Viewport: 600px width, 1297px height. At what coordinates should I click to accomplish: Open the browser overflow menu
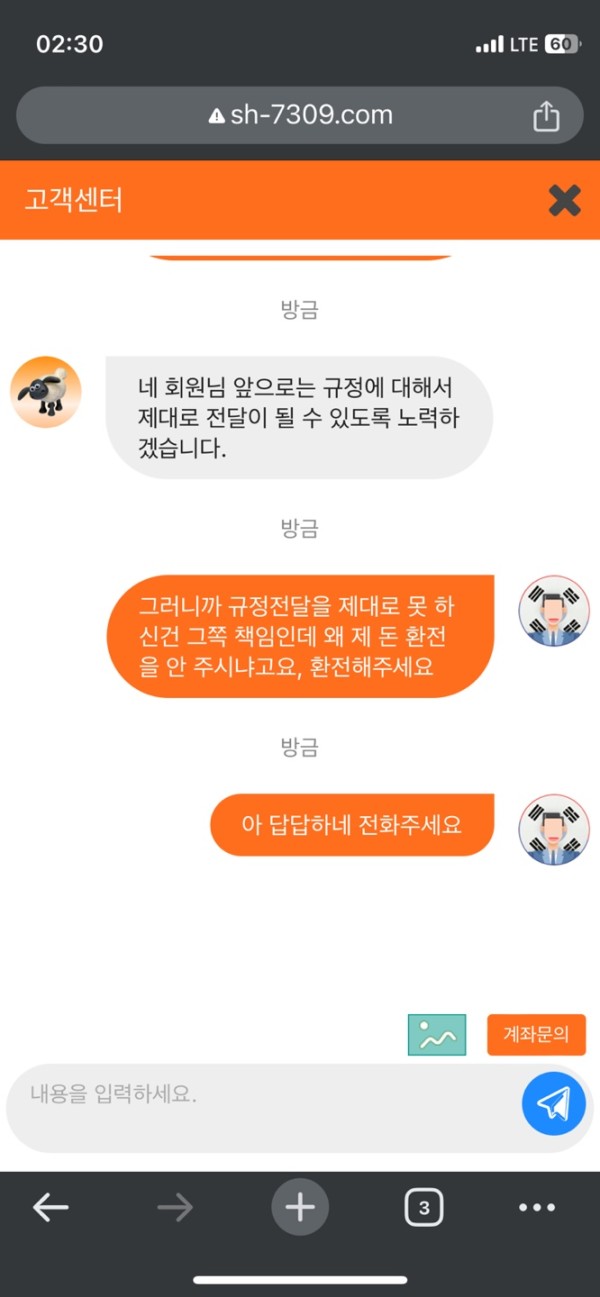tap(537, 1208)
